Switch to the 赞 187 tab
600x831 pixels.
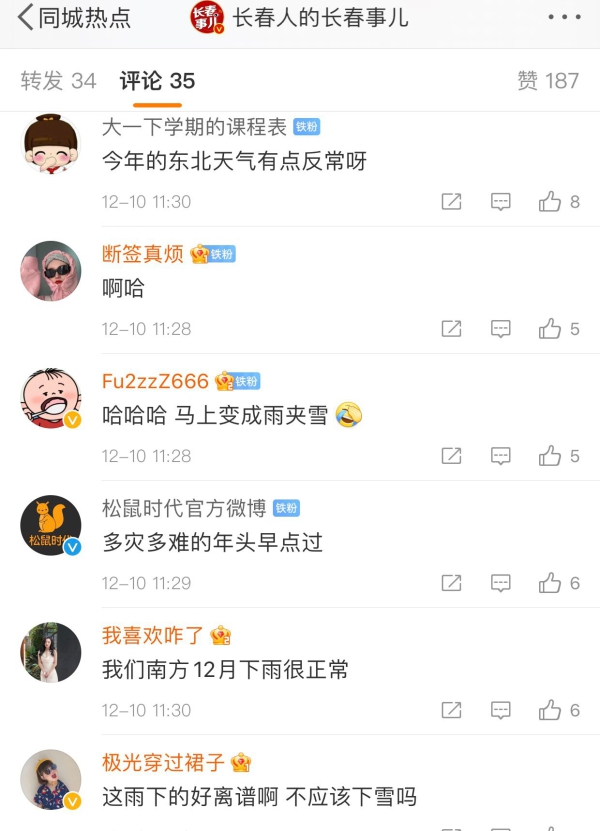coord(548,81)
